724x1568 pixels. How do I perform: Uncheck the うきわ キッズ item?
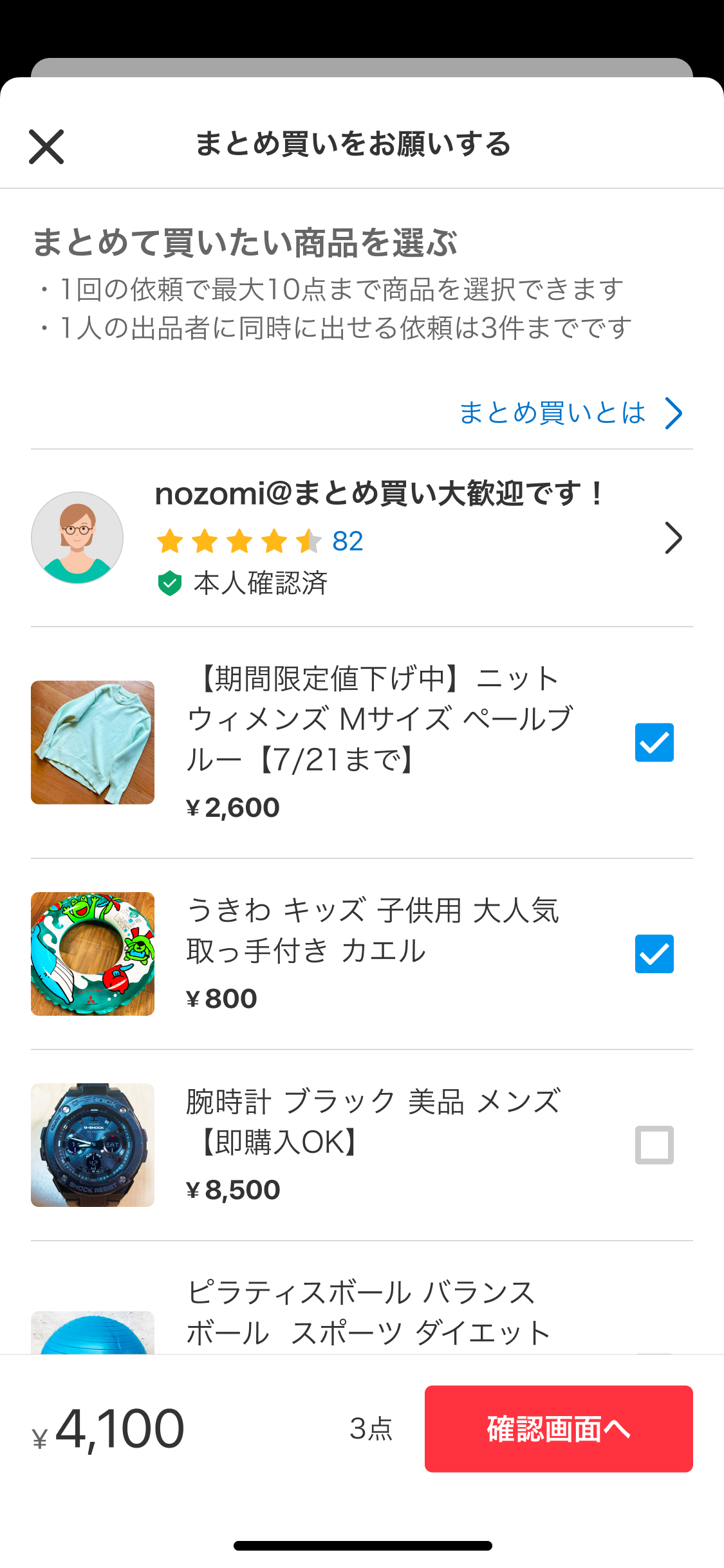click(654, 953)
